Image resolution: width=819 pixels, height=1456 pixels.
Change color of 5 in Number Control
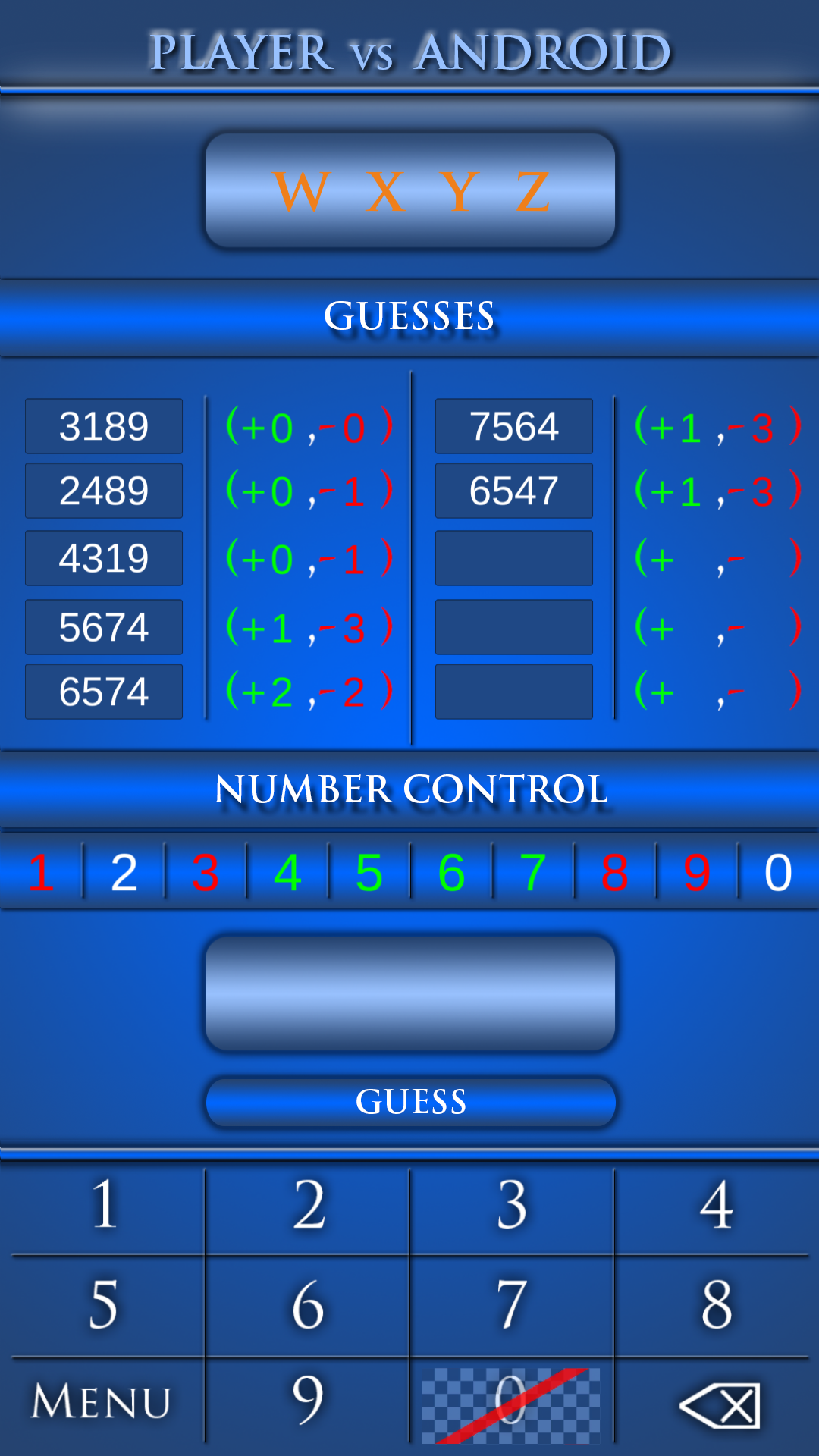pos(369,873)
